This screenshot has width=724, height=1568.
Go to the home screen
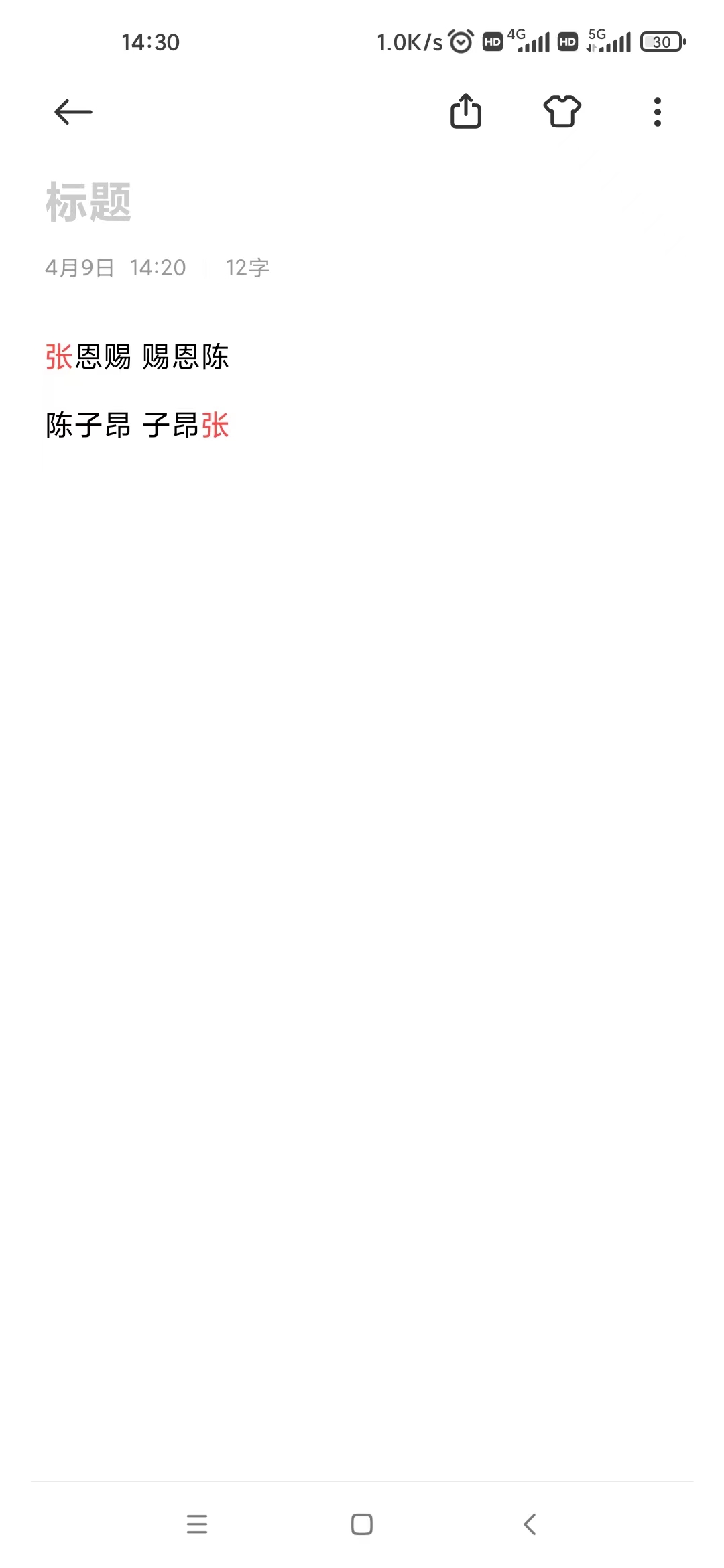362,1524
